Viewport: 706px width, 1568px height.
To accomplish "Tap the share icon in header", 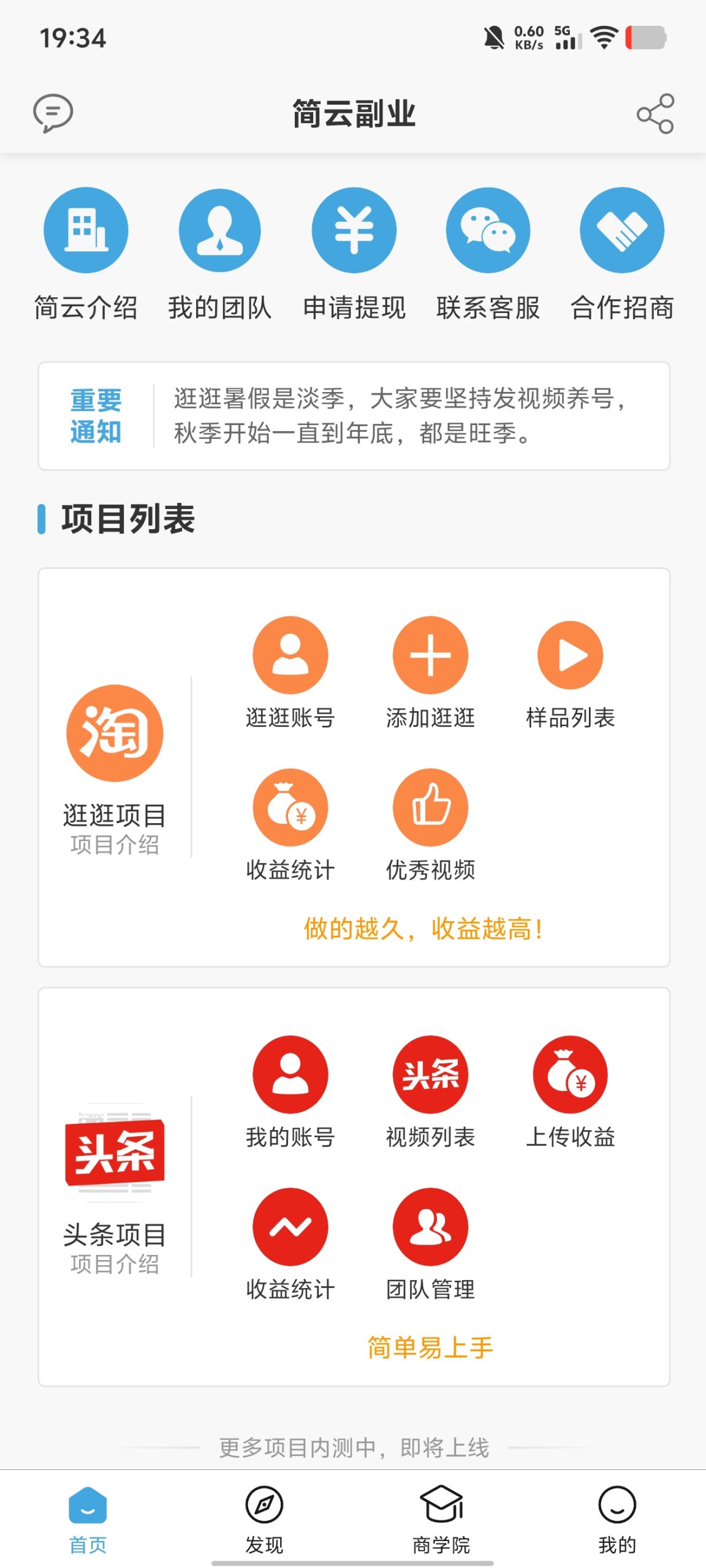I will pyautogui.click(x=655, y=113).
